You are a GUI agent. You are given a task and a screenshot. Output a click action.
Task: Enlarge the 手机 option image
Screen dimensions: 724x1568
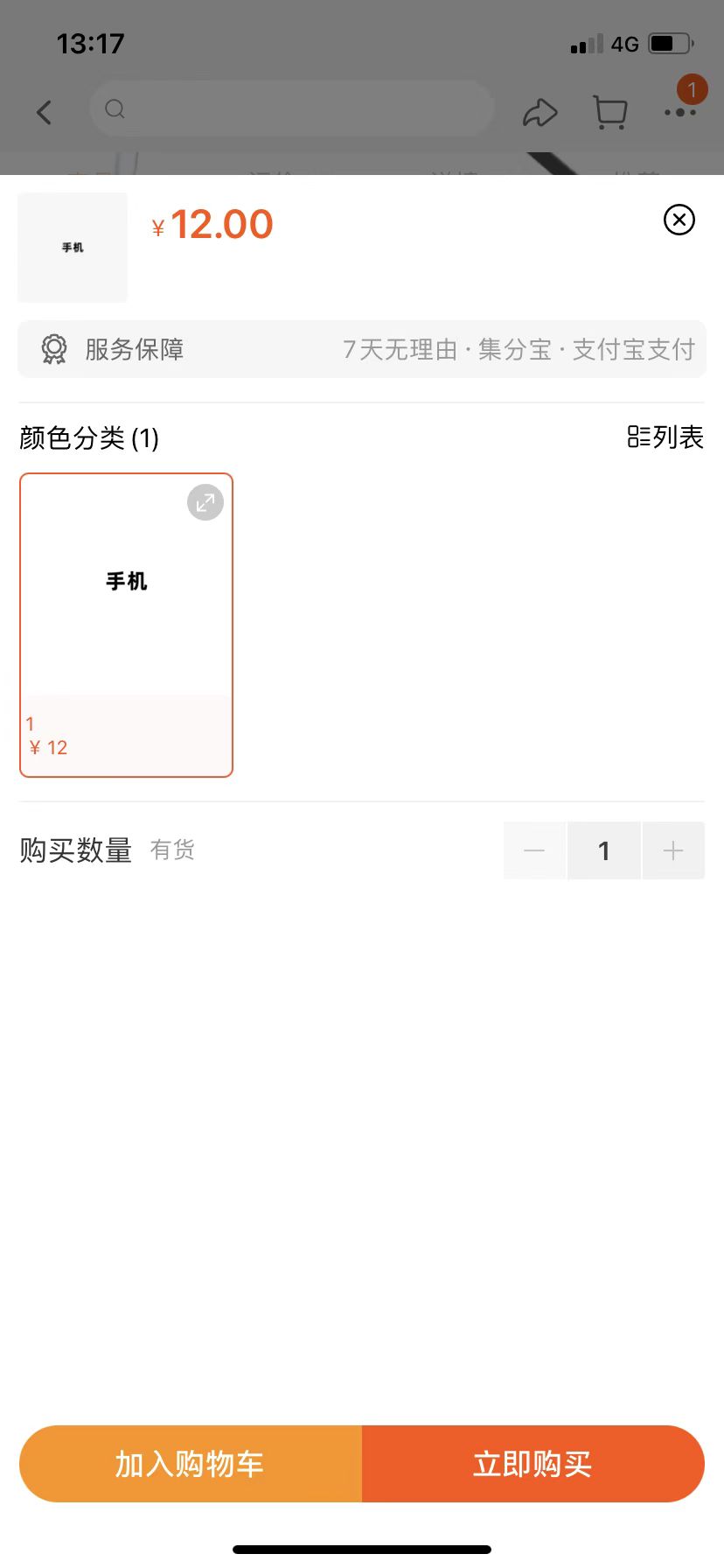[x=205, y=502]
